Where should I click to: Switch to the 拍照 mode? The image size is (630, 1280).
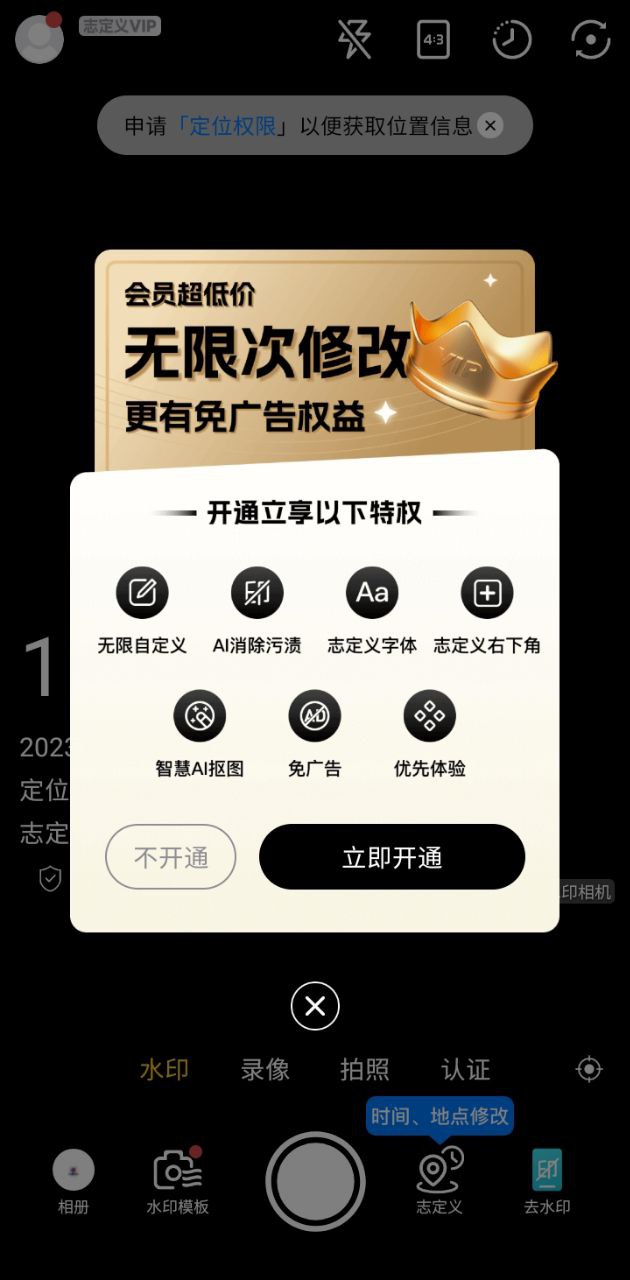[x=365, y=1069]
